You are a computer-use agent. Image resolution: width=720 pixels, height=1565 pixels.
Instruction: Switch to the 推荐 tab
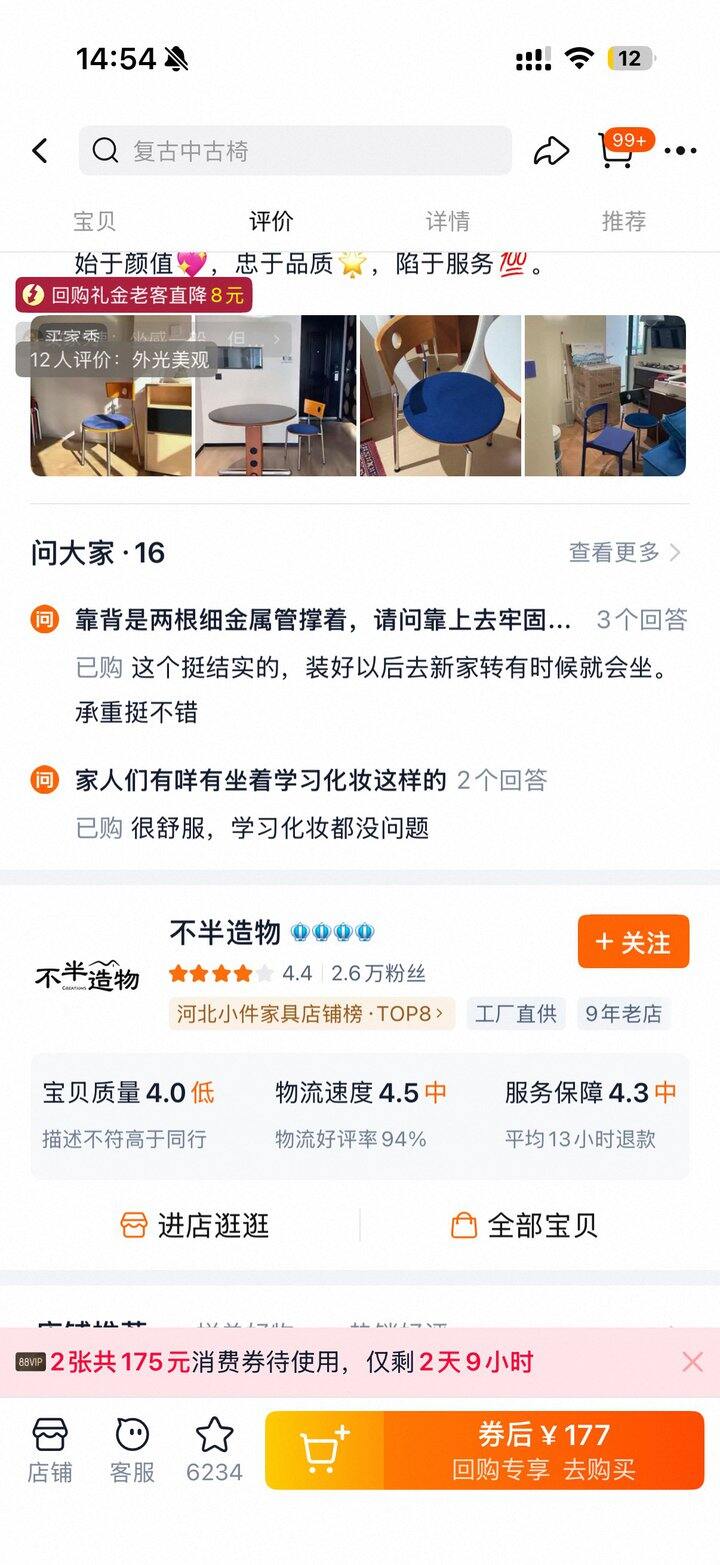point(624,221)
